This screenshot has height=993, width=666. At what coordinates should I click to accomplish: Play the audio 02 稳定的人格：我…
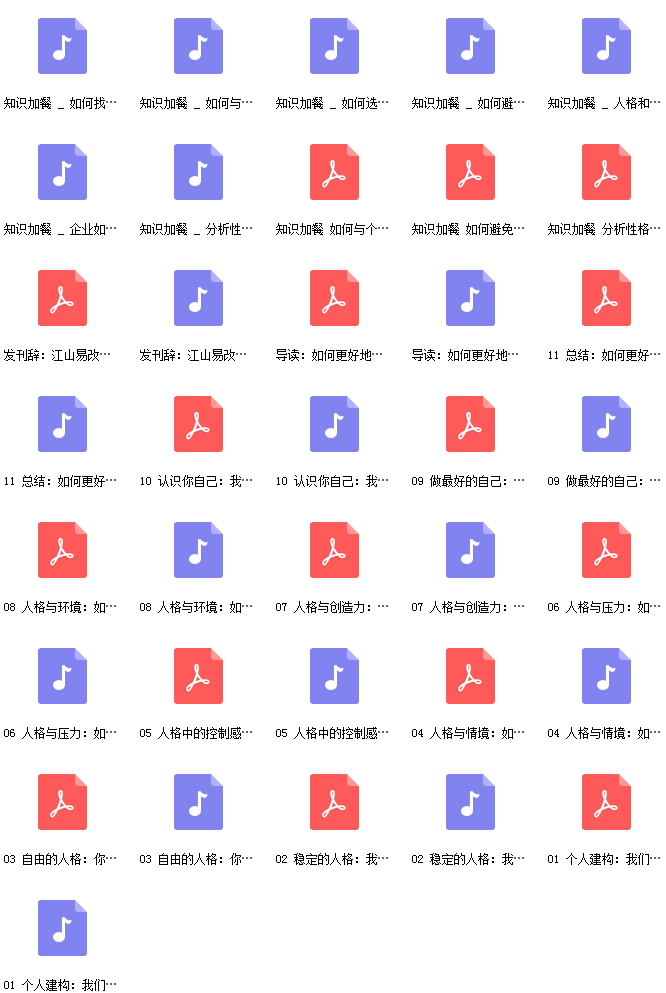click(470, 802)
